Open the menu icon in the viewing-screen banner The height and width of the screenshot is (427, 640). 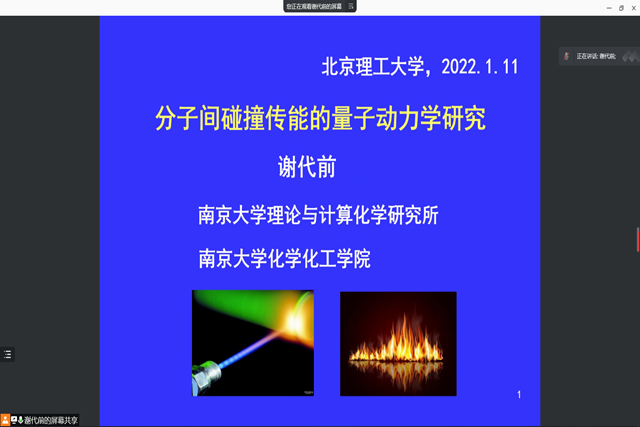tap(351, 6)
